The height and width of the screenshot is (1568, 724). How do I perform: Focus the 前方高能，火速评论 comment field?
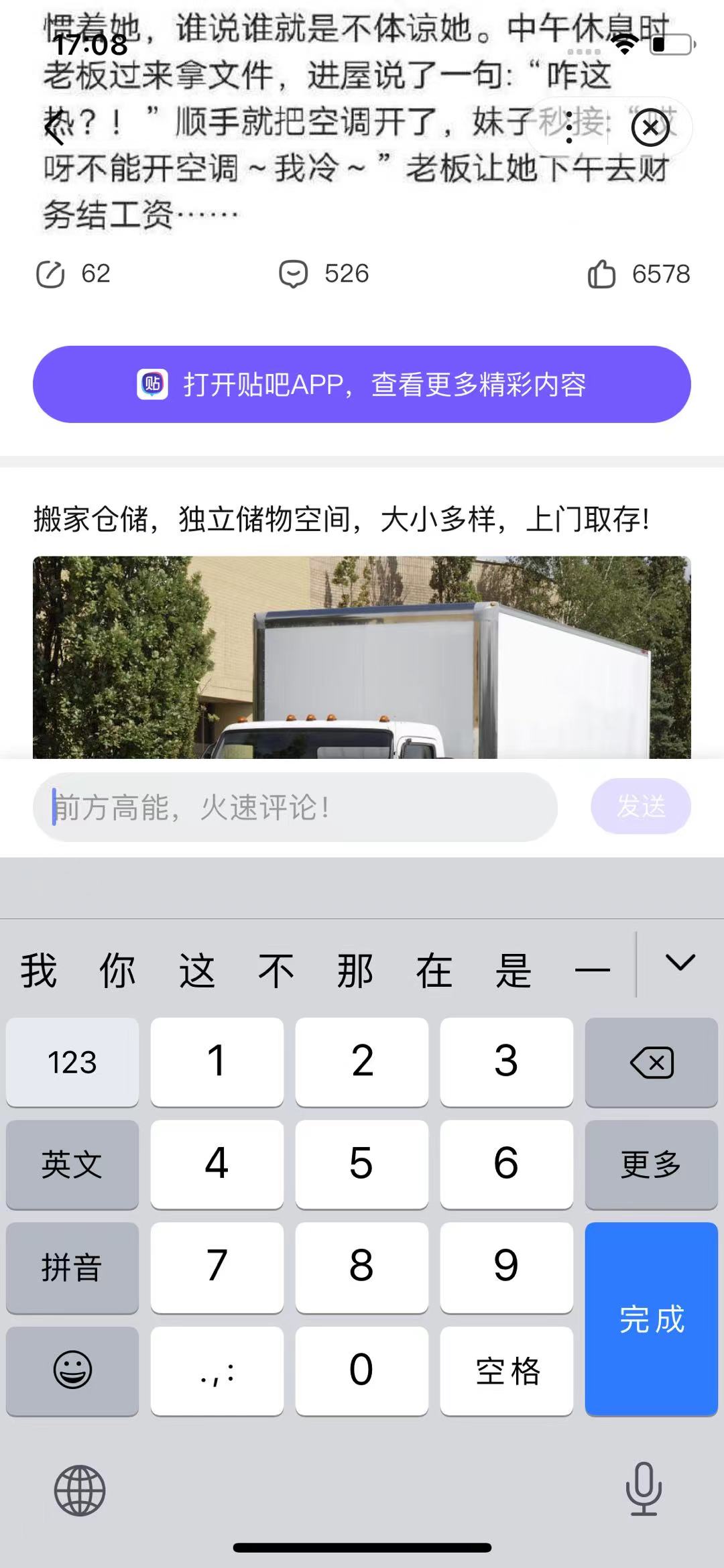coord(295,807)
